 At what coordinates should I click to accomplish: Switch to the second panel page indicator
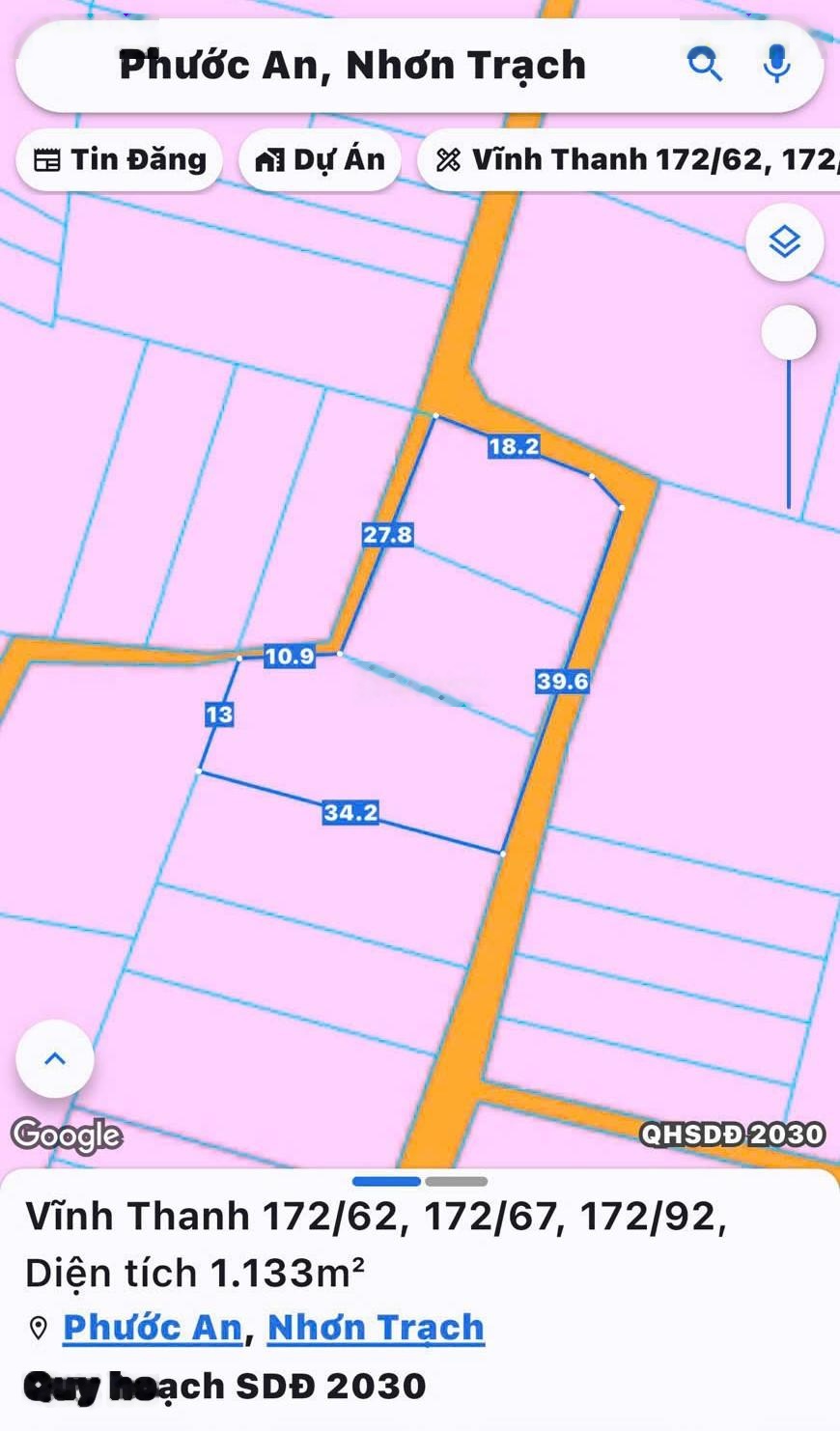pyautogui.click(x=456, y=1181)
